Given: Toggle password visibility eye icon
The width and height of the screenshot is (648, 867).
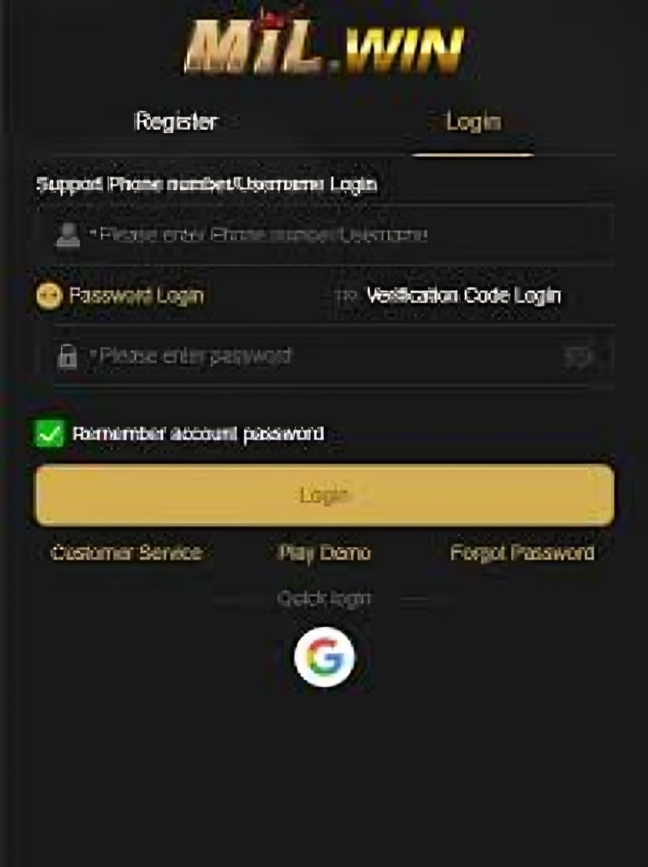Looking at the screenshot, I should click(579, 356).
